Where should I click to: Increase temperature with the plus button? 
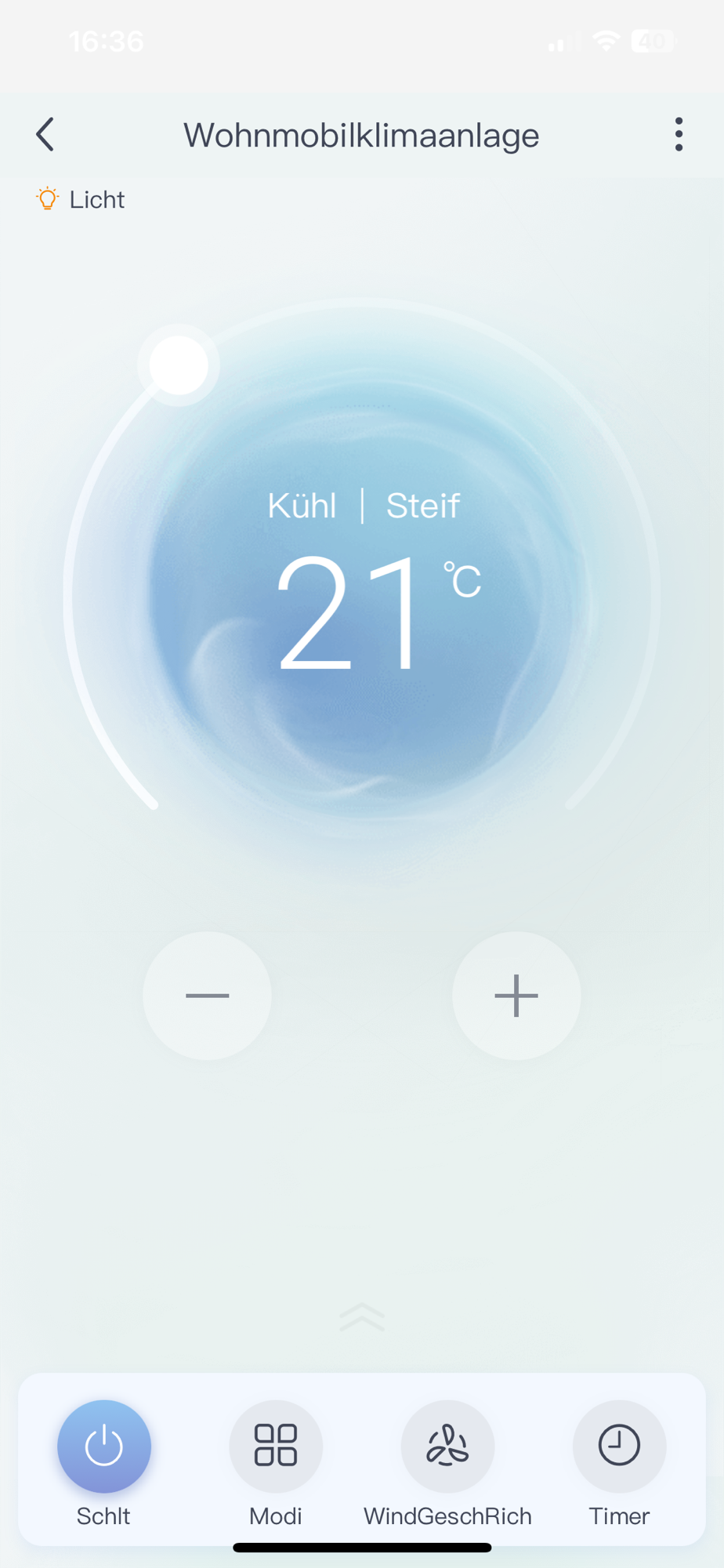[516, 996]
